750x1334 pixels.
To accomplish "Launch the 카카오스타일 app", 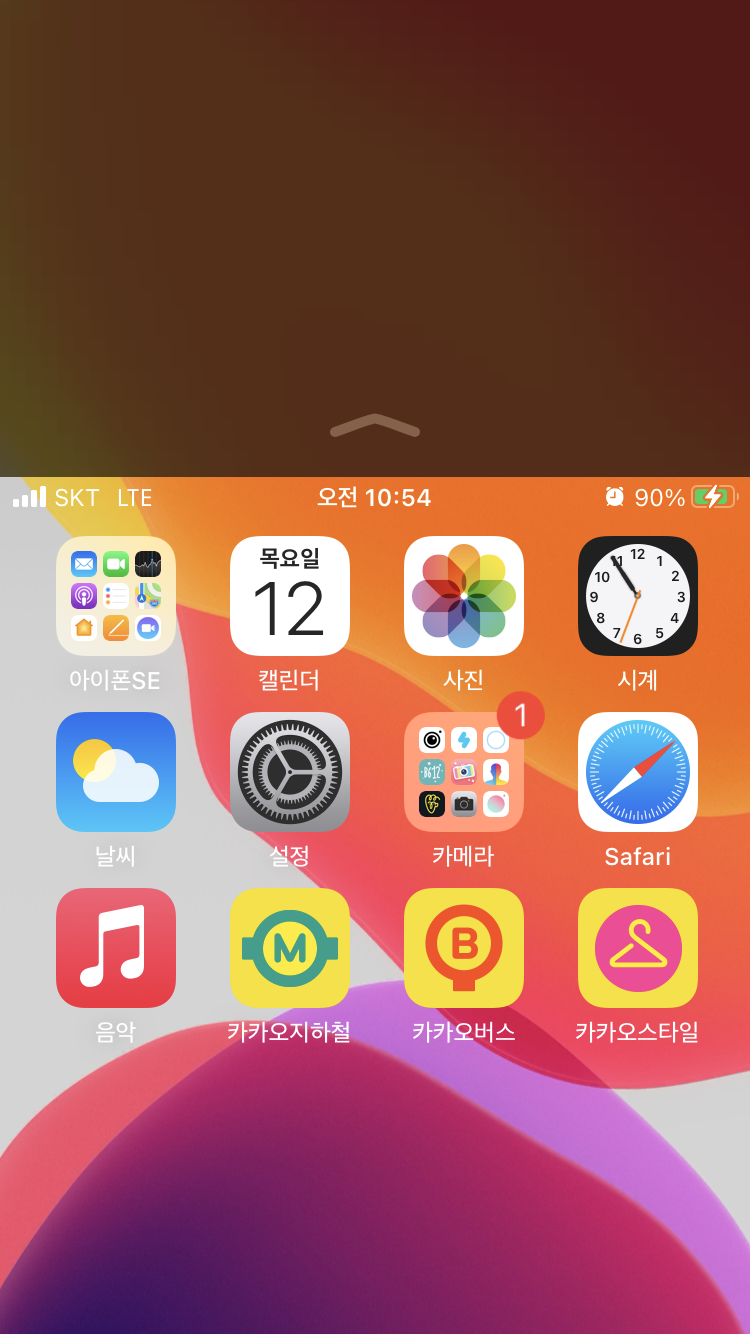I will click(638, 948).
